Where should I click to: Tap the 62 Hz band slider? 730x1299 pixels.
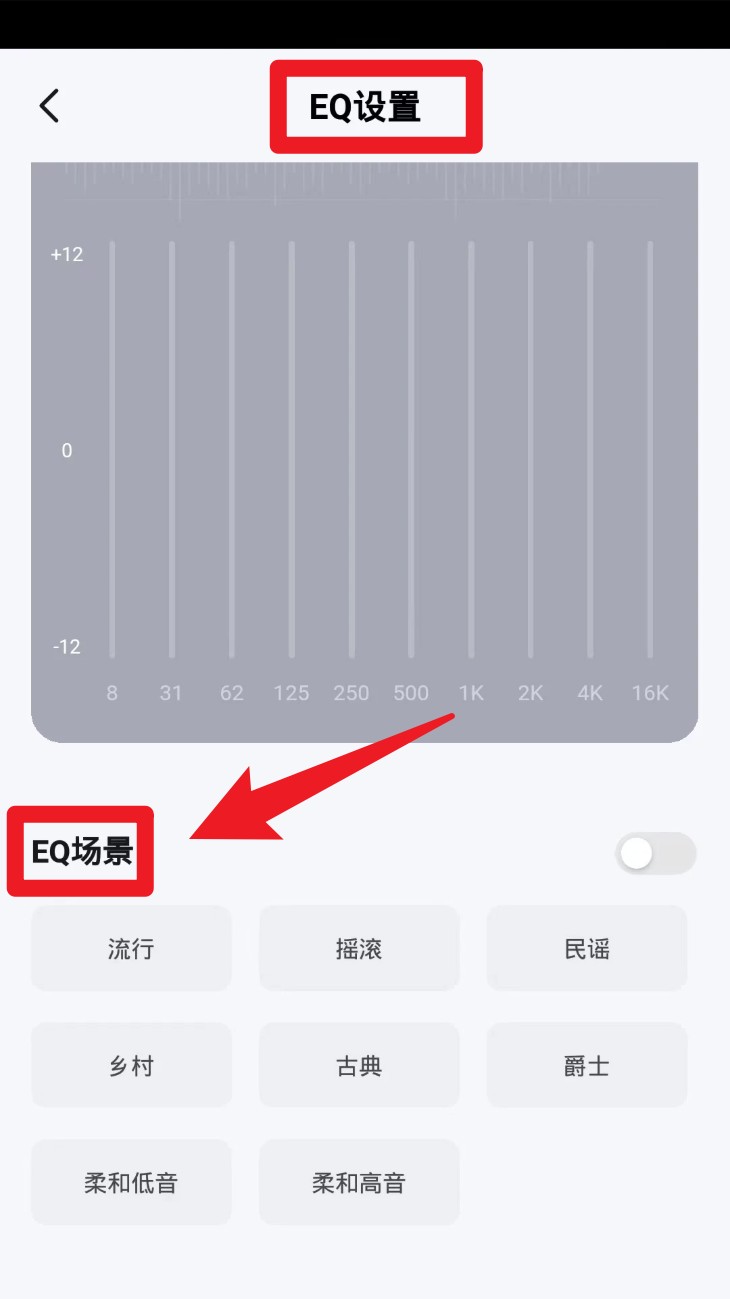coord(232,450)
